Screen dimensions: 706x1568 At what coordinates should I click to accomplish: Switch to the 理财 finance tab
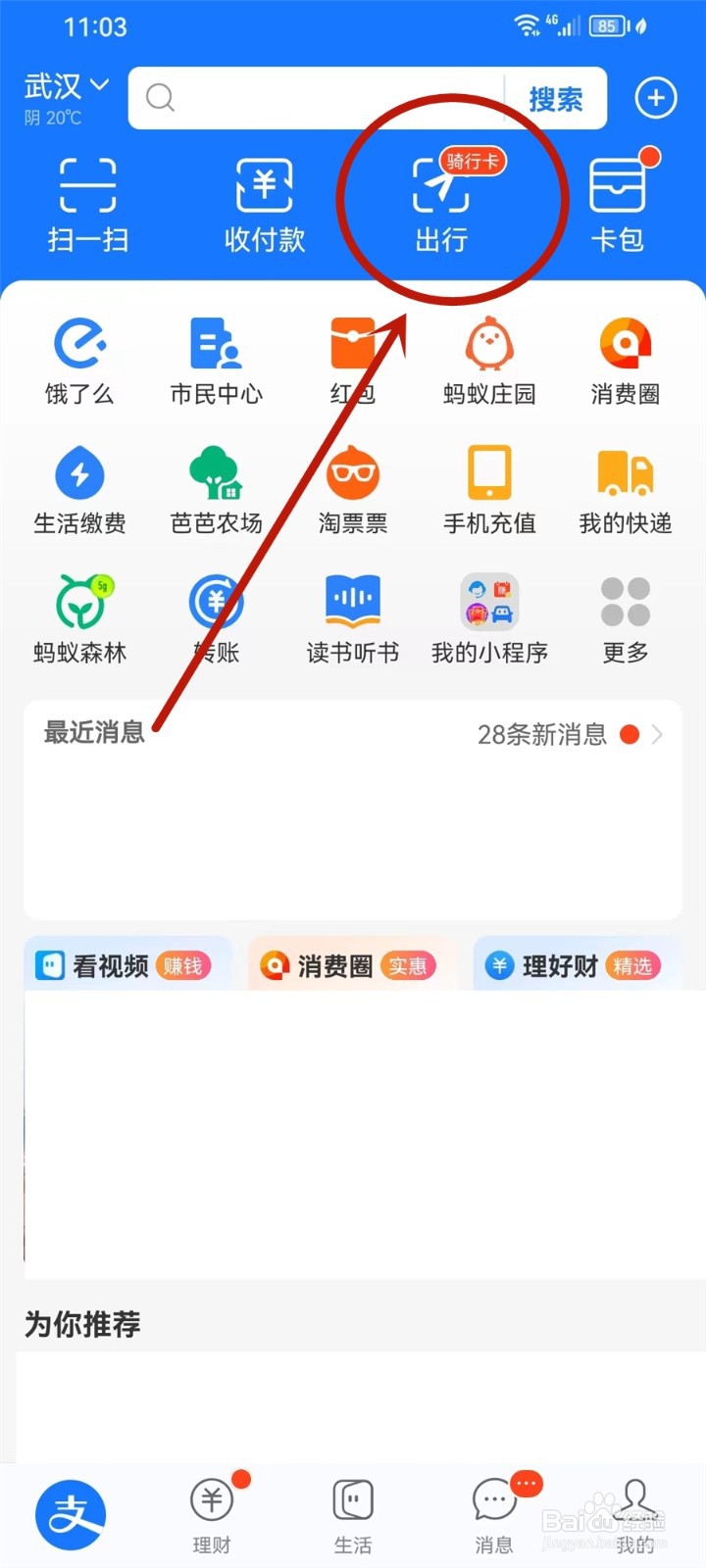click(x=211, y=1514)
